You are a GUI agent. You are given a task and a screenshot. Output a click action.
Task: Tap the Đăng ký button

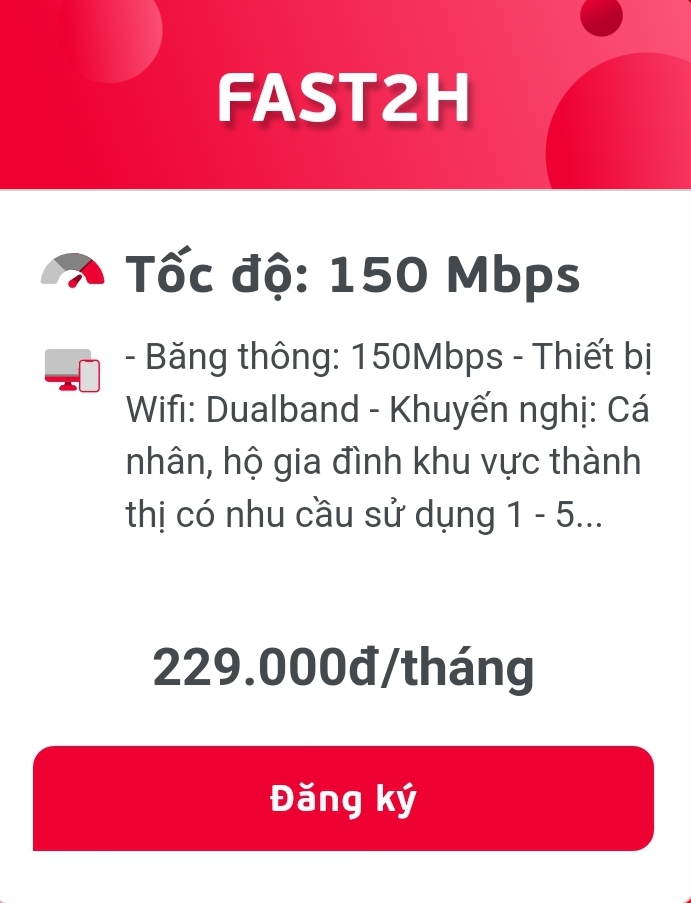click(343, 798)
